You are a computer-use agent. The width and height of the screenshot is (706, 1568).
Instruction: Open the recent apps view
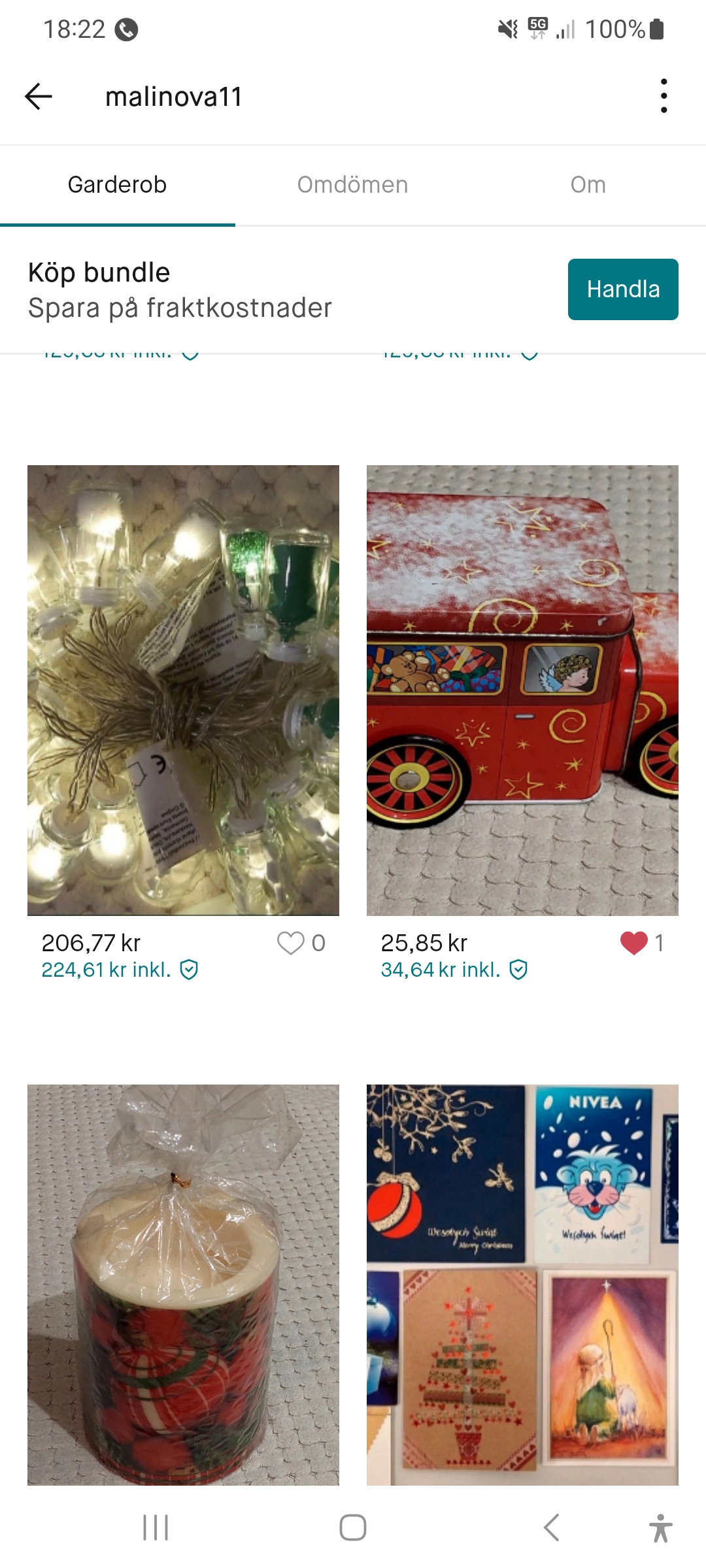(x=156, y=1527)
